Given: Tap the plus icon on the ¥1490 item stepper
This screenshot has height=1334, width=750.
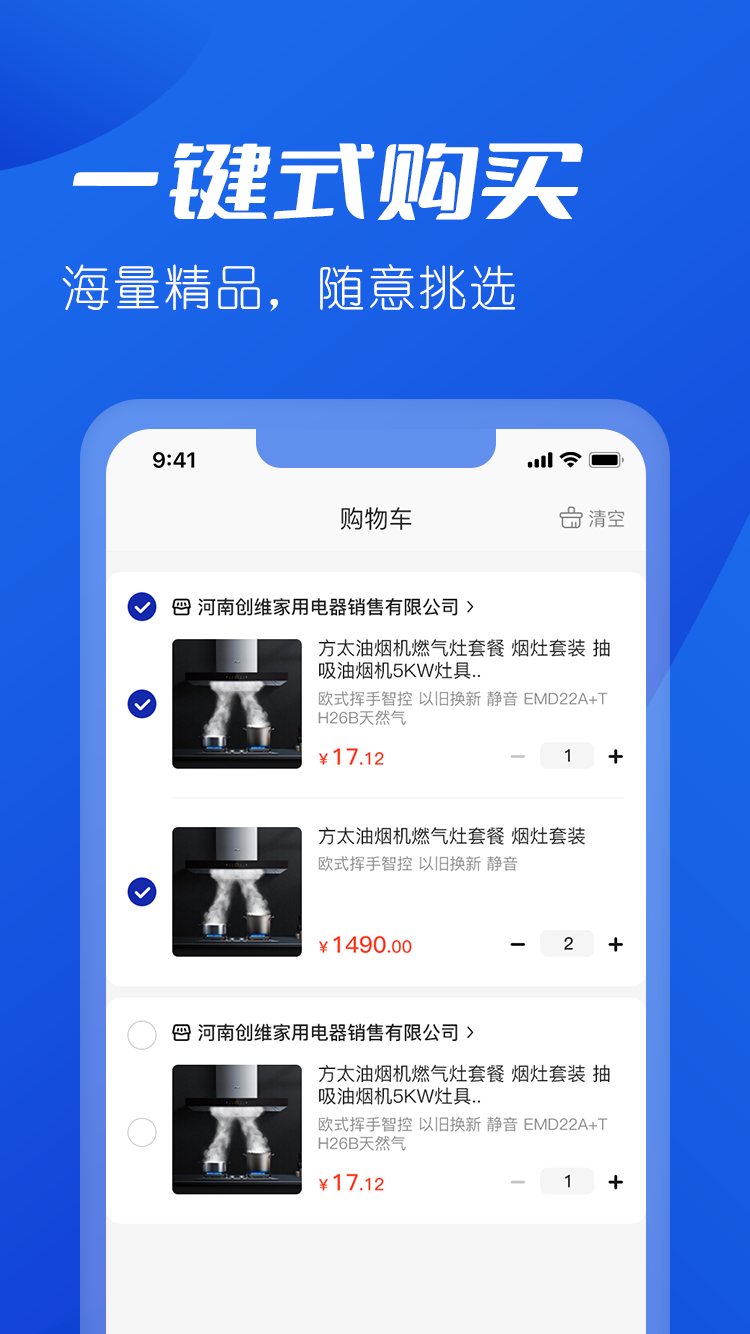Looking at the screenshot, I should (615, 944).
